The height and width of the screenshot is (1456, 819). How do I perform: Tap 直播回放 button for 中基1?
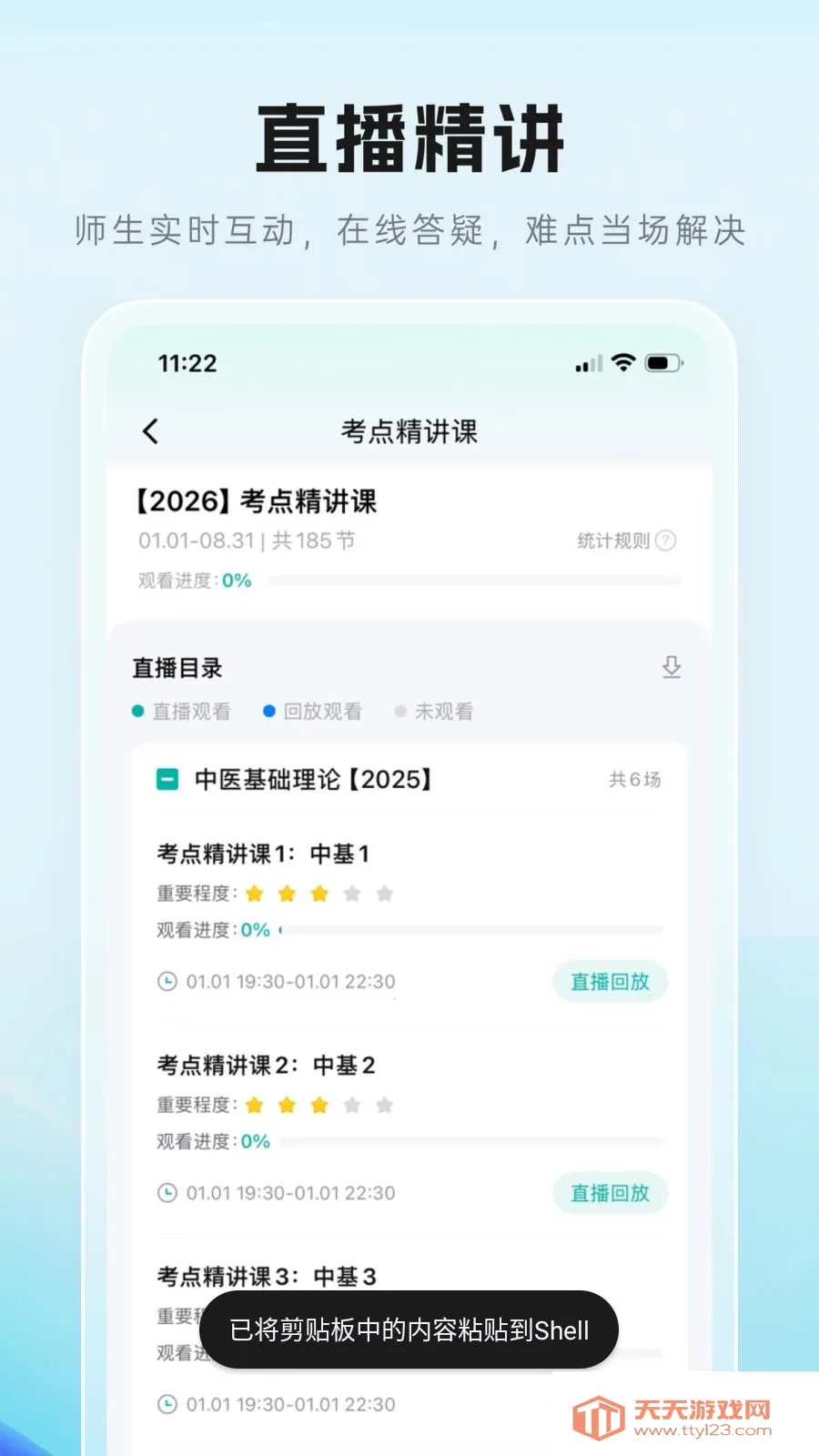click(610, 982)
